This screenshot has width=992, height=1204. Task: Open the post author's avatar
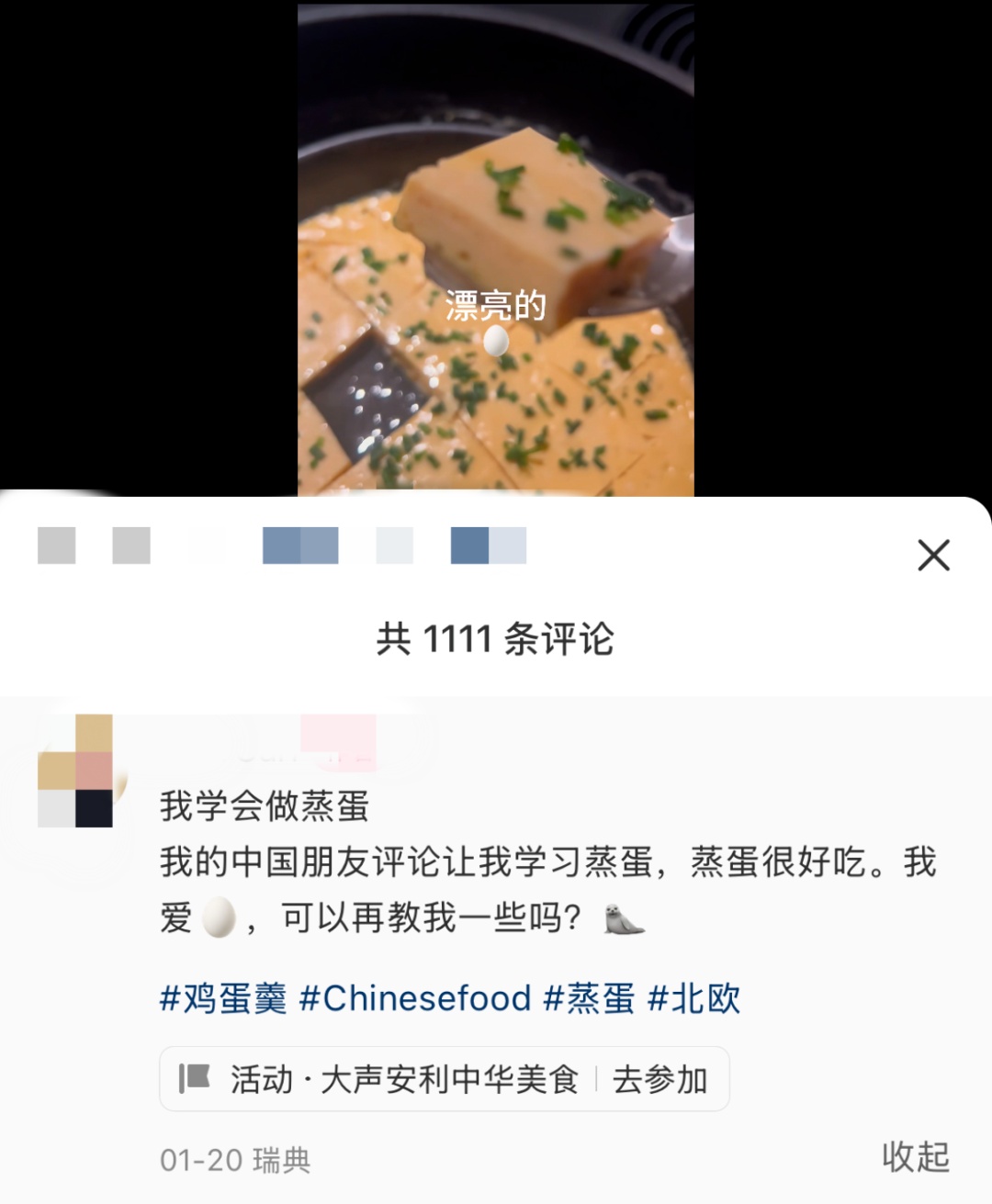pos(75,771)
